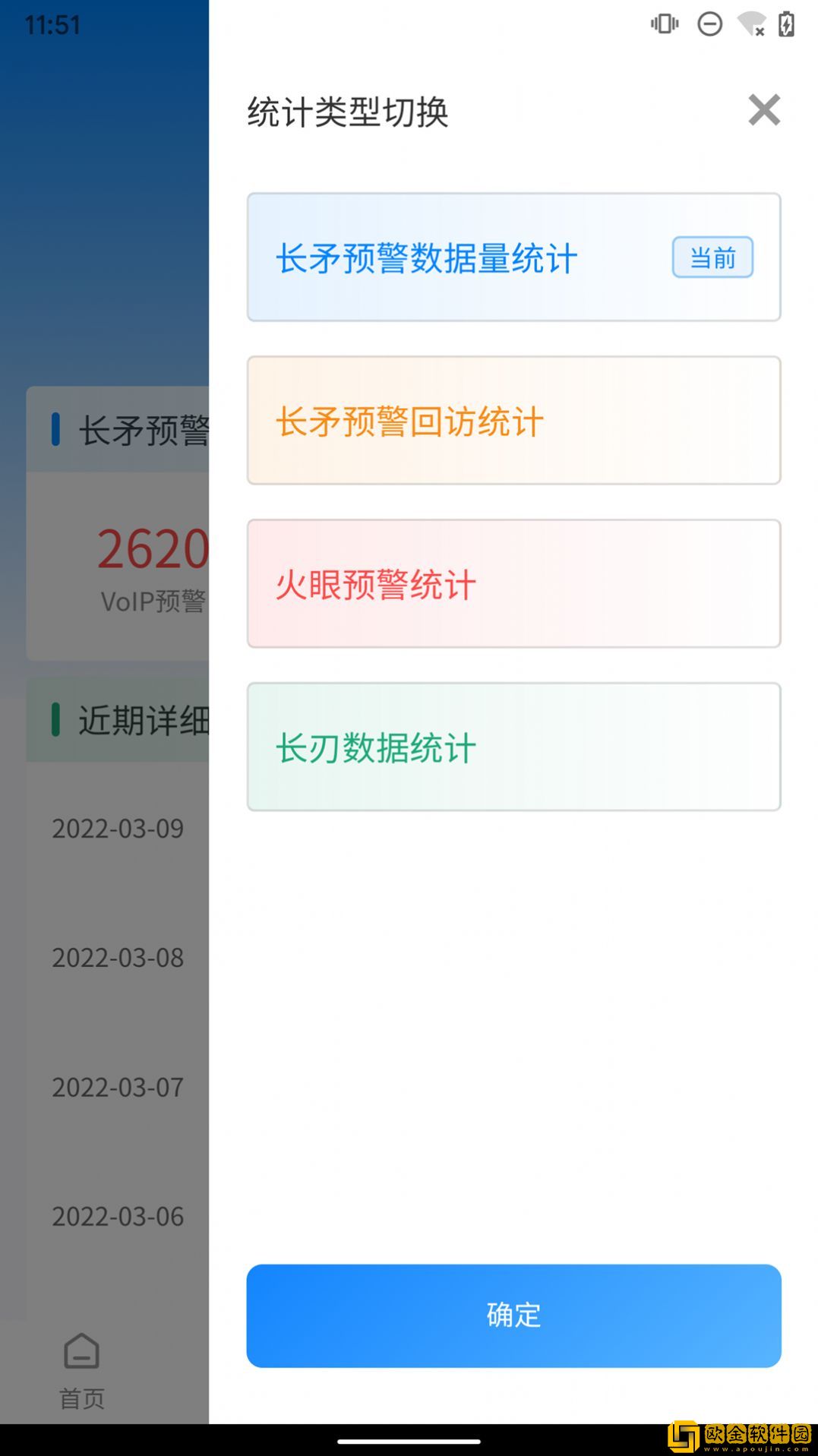
Task: Expand the 2022-03-08 record entry
Action: (x=116, y=958)
